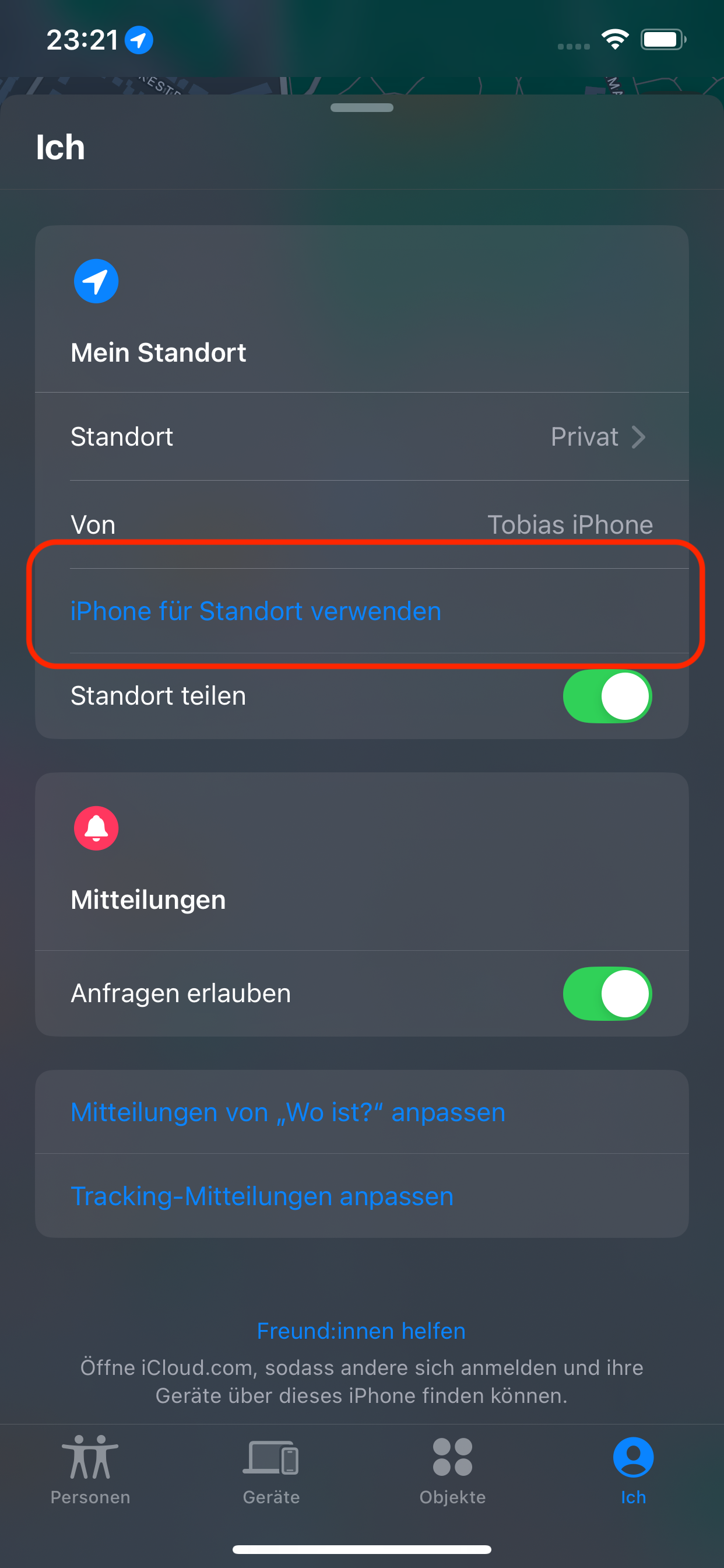Open the Standort row showing Privat
Screen dimensions: 724x1568
click(361, 436)
